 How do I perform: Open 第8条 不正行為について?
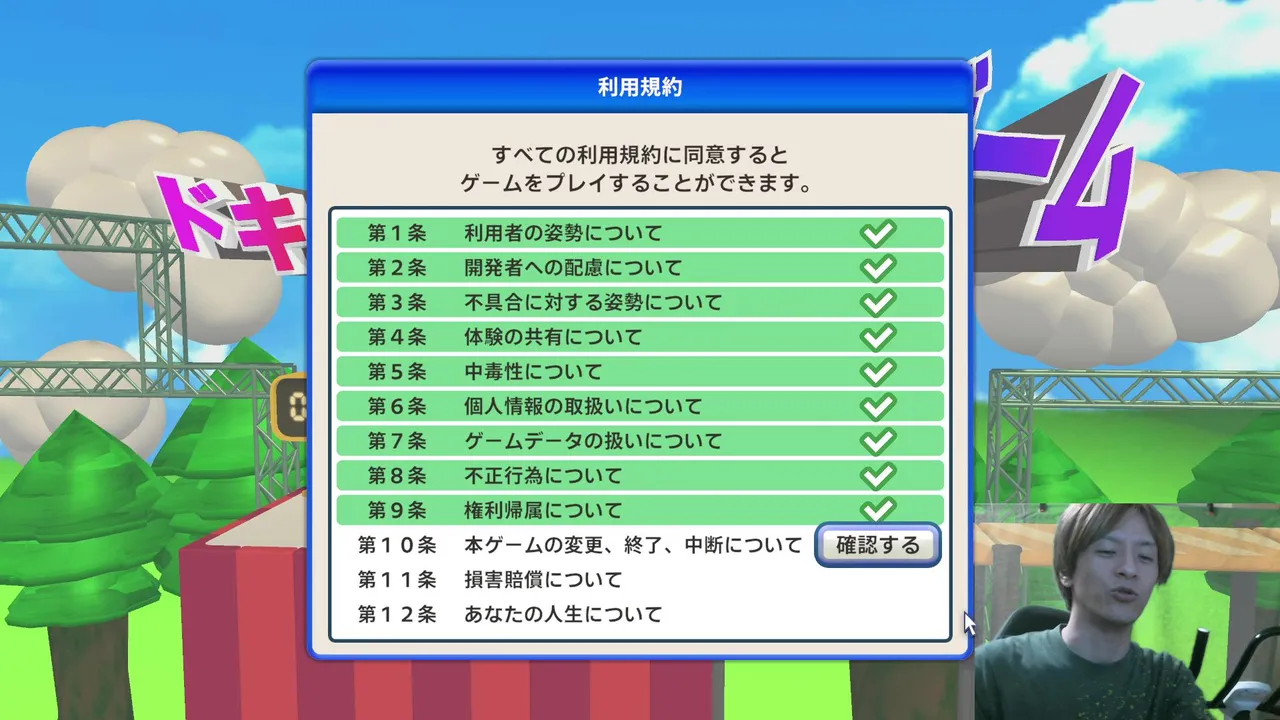[x=640, y=476]
